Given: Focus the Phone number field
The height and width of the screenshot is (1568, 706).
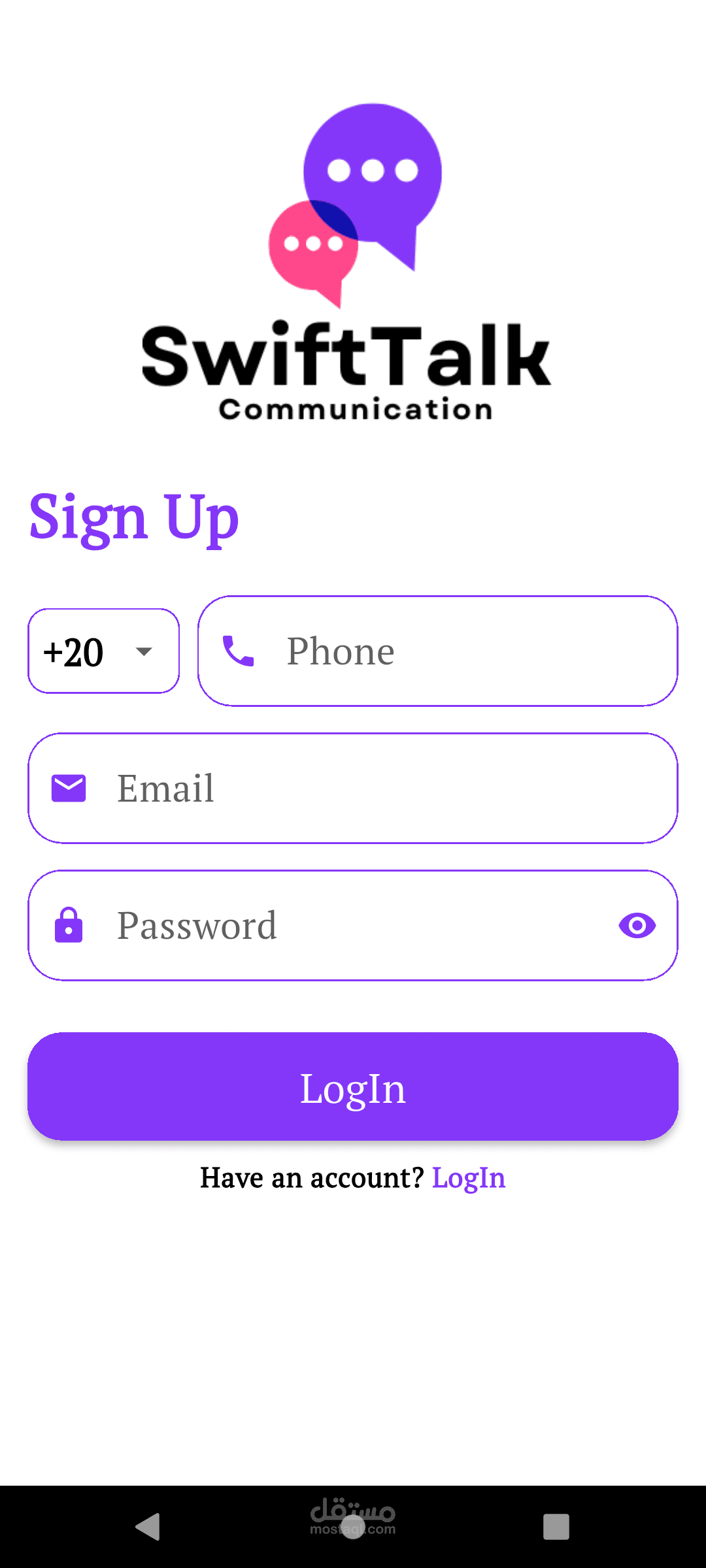Looking at the screenshot, I should 437,651.
